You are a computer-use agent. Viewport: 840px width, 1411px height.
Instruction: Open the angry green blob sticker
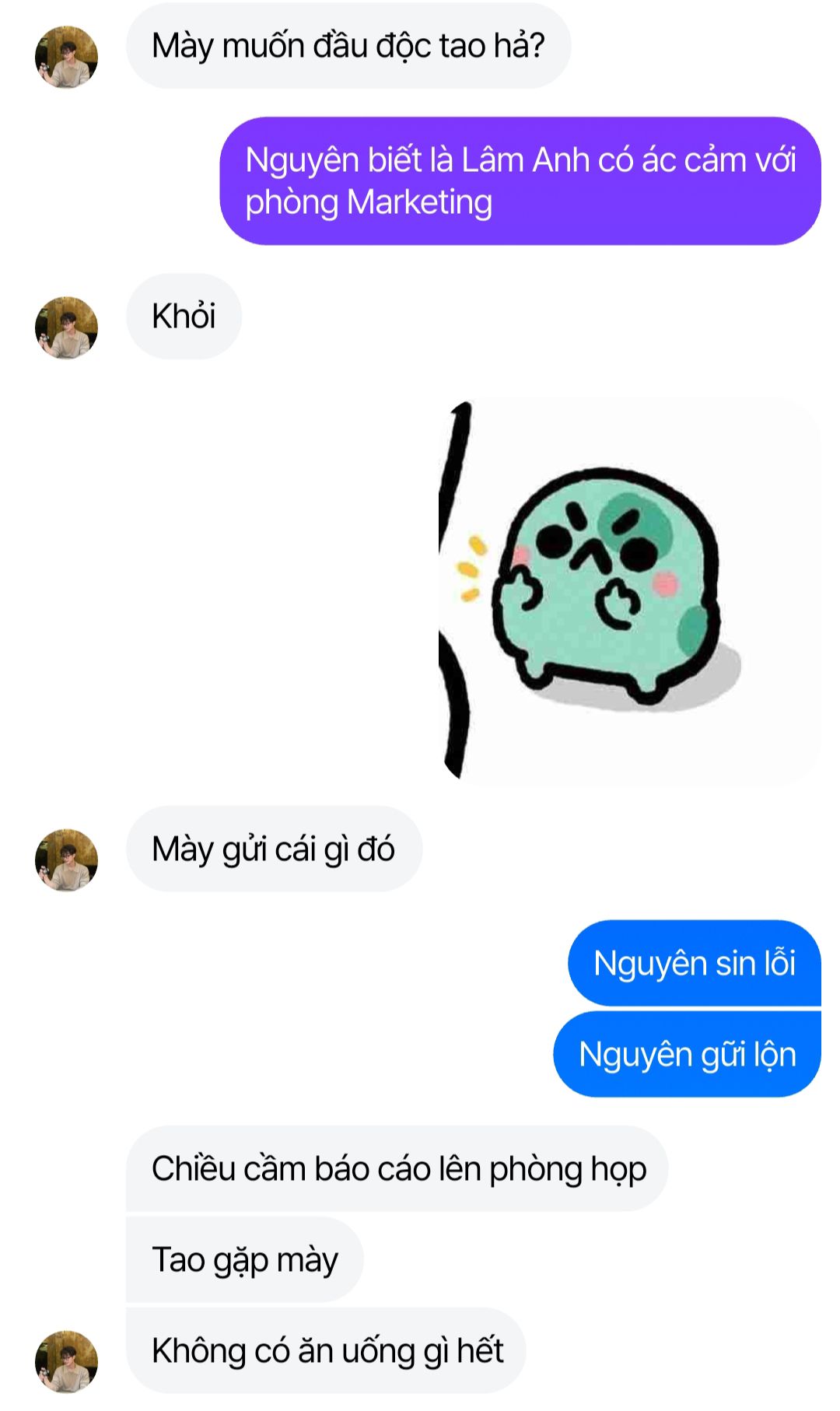click(x=629, y=591)
